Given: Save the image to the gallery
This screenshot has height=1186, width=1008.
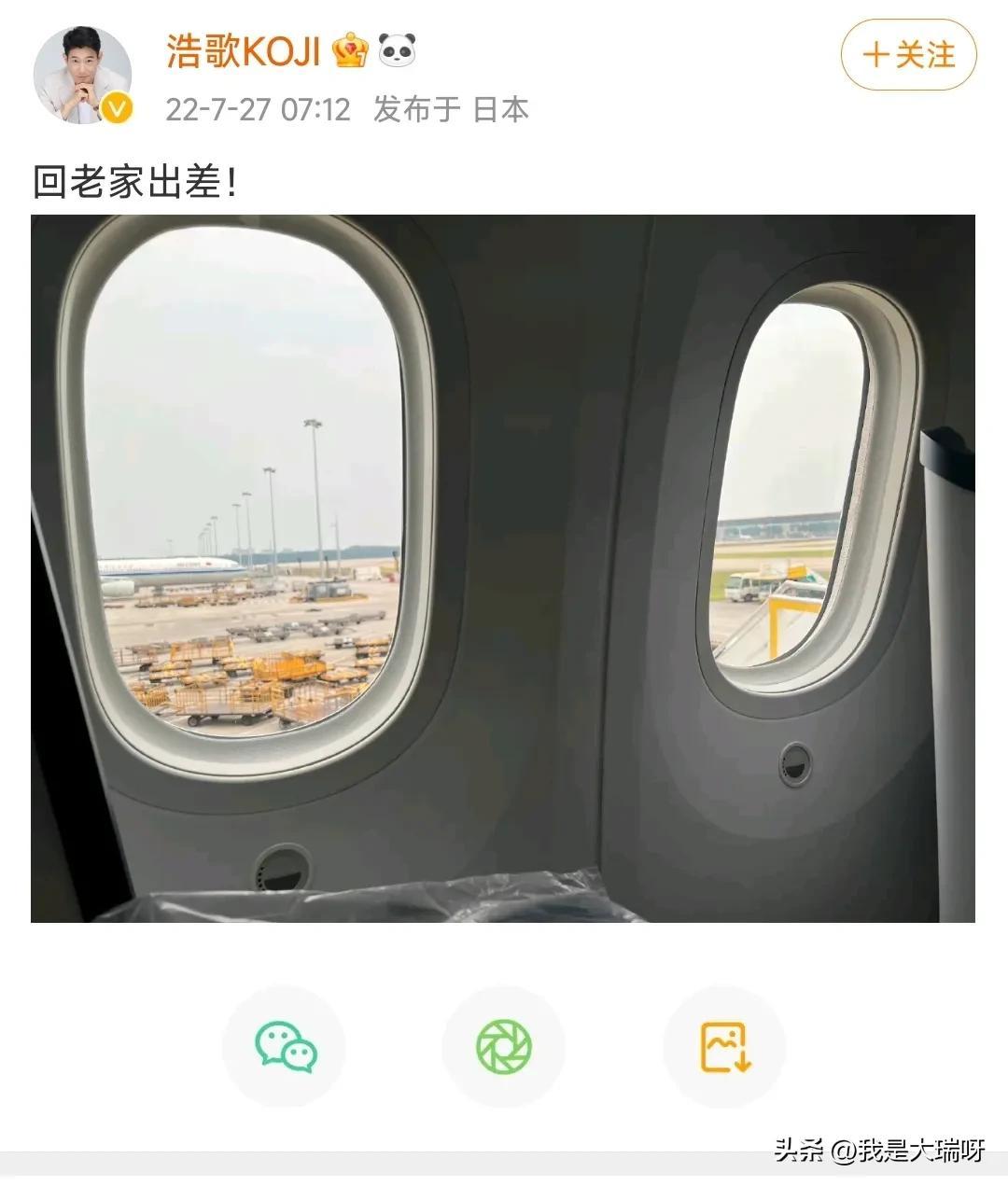Looking at the screenshot, I should pyautogui.click(x=724, y=1046).
